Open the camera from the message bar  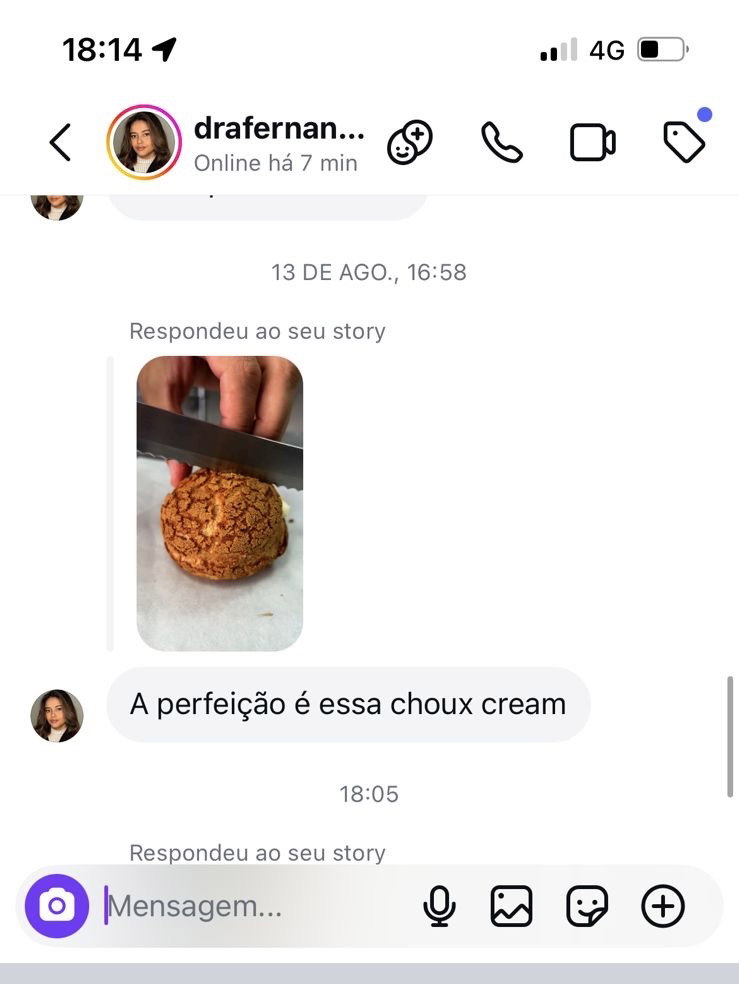(57, 906)
